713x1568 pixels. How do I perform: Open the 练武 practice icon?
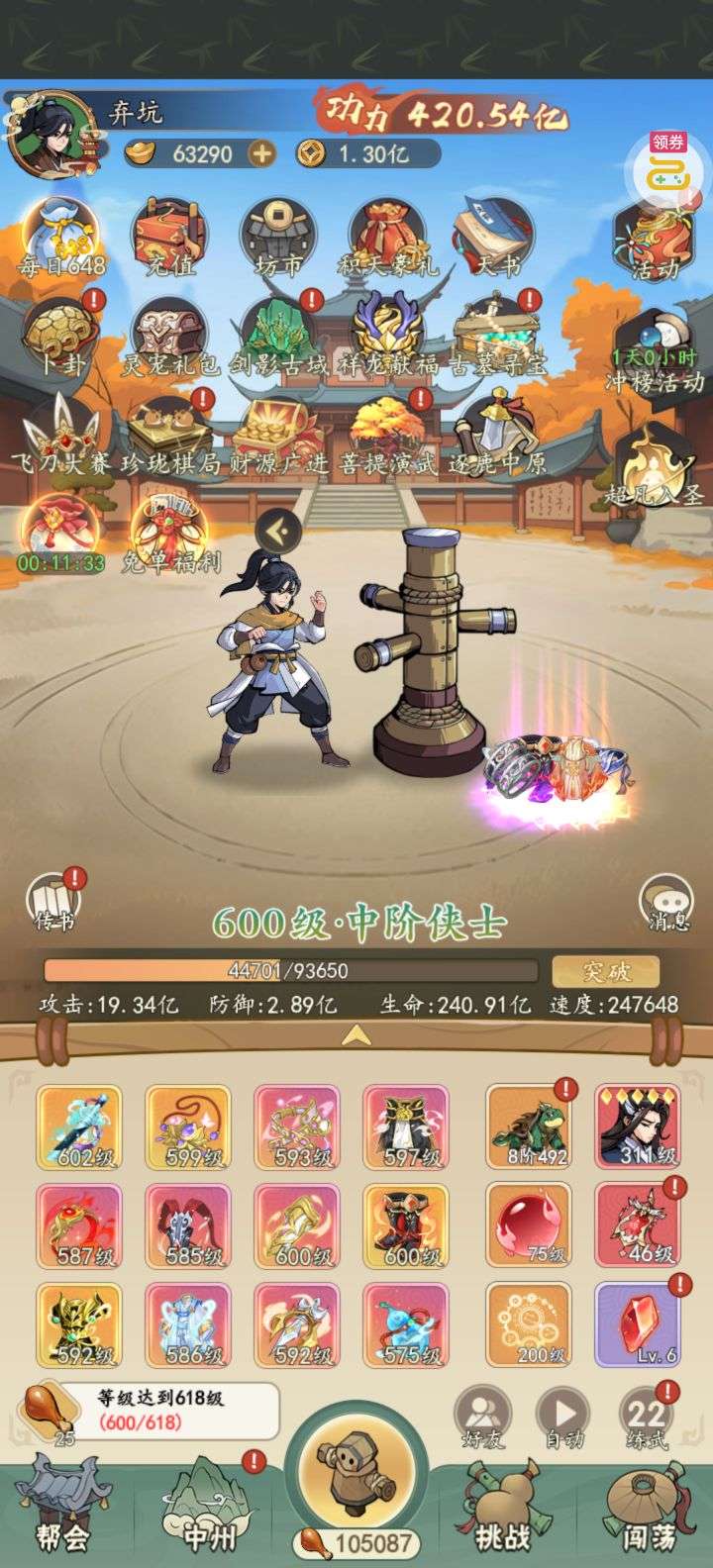coord(646,1418)
